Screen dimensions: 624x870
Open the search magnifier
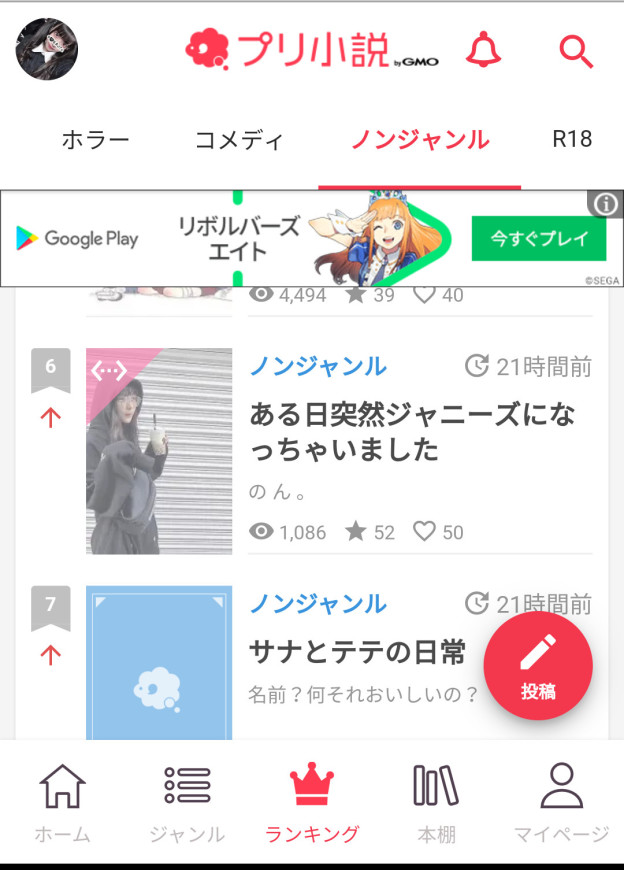576,49
